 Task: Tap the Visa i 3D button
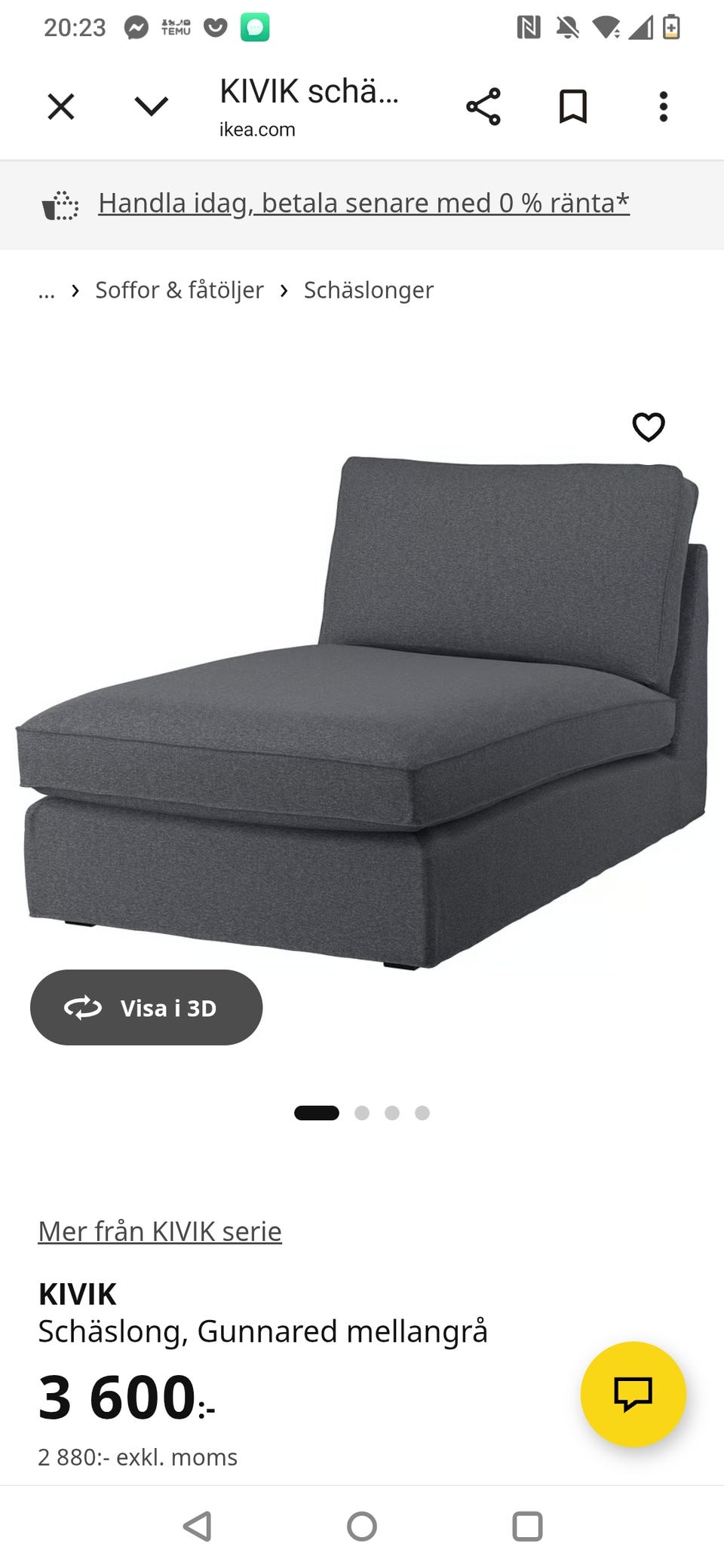click(146, 1007)
